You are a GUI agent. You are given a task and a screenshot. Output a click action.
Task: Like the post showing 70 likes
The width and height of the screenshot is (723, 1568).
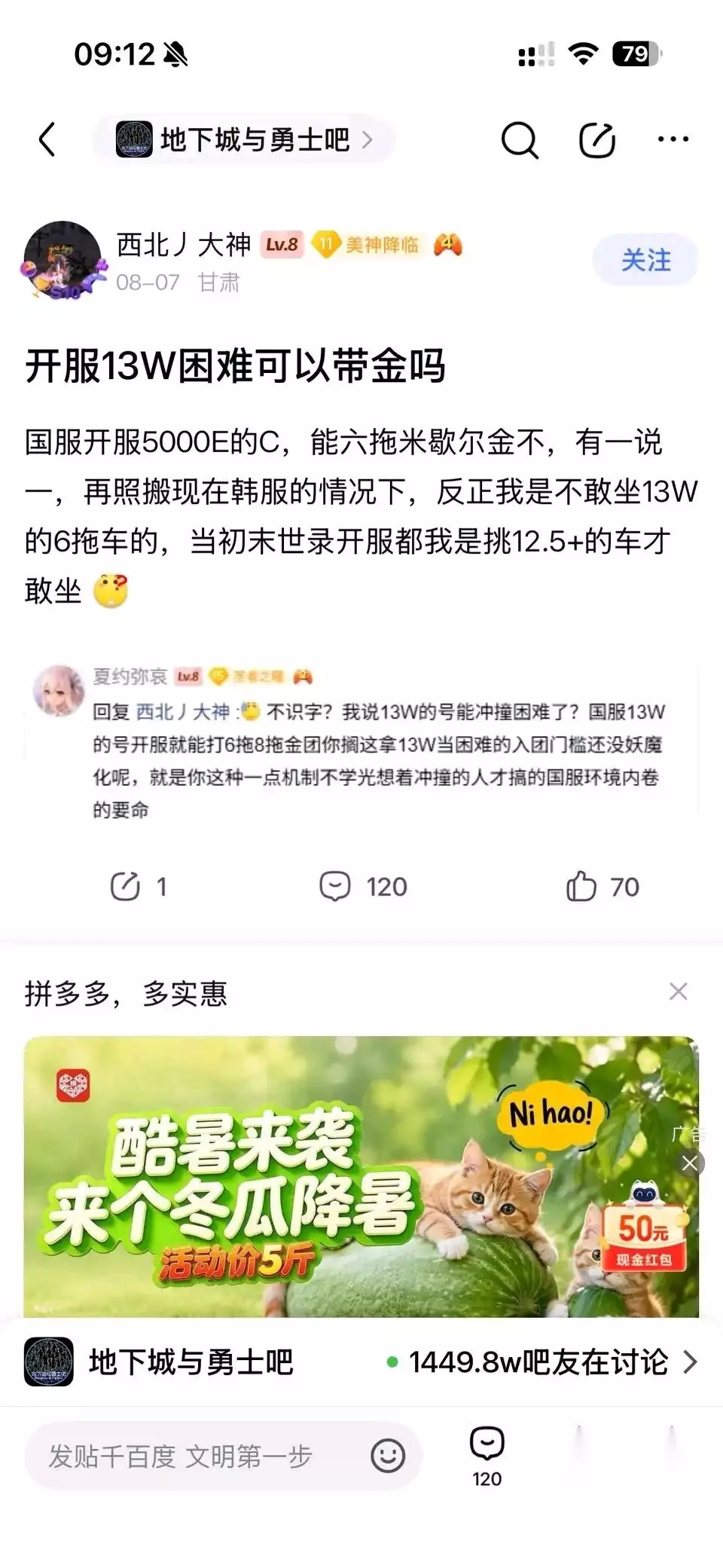[602, 886]
